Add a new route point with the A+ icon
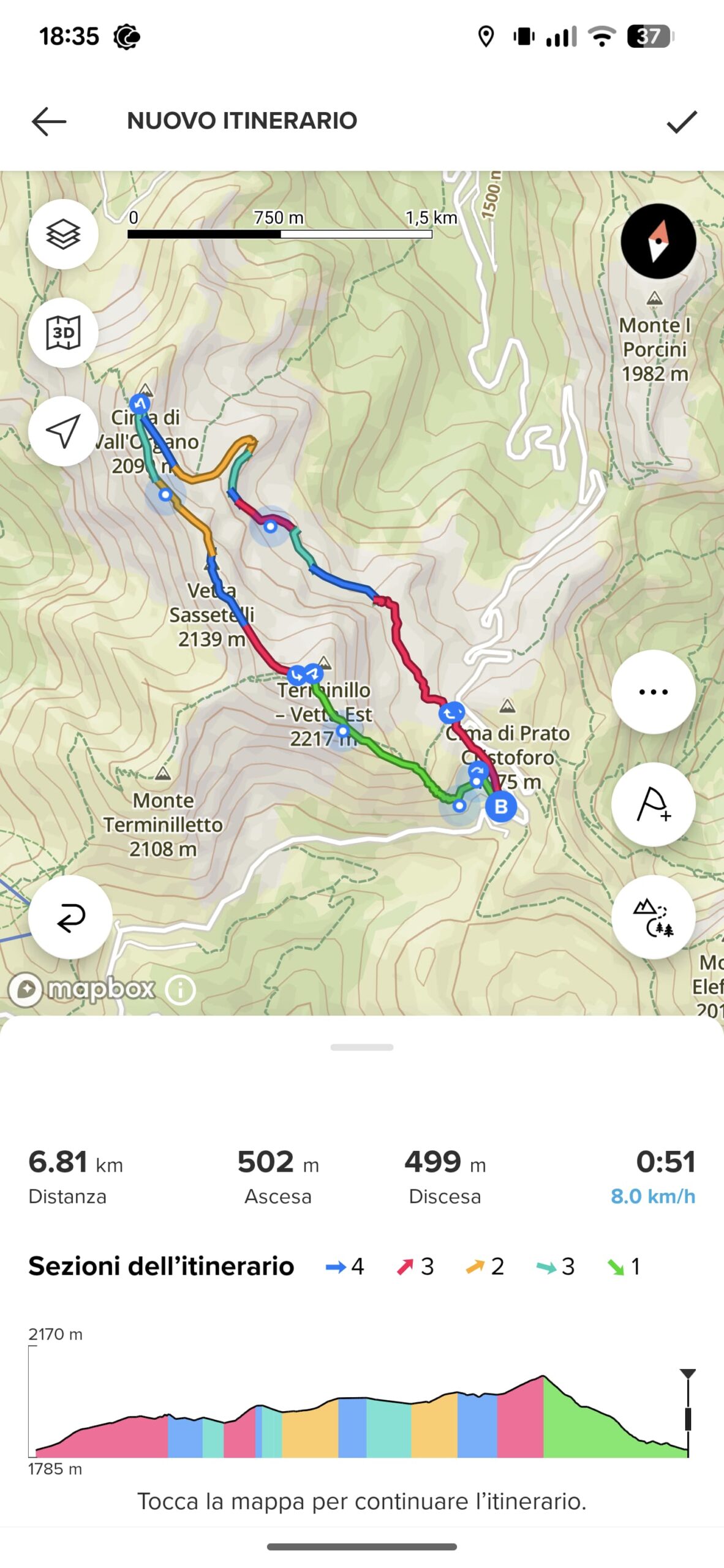Image resolution: width=724 pixels, height=1568 pixels. (653, 804)
